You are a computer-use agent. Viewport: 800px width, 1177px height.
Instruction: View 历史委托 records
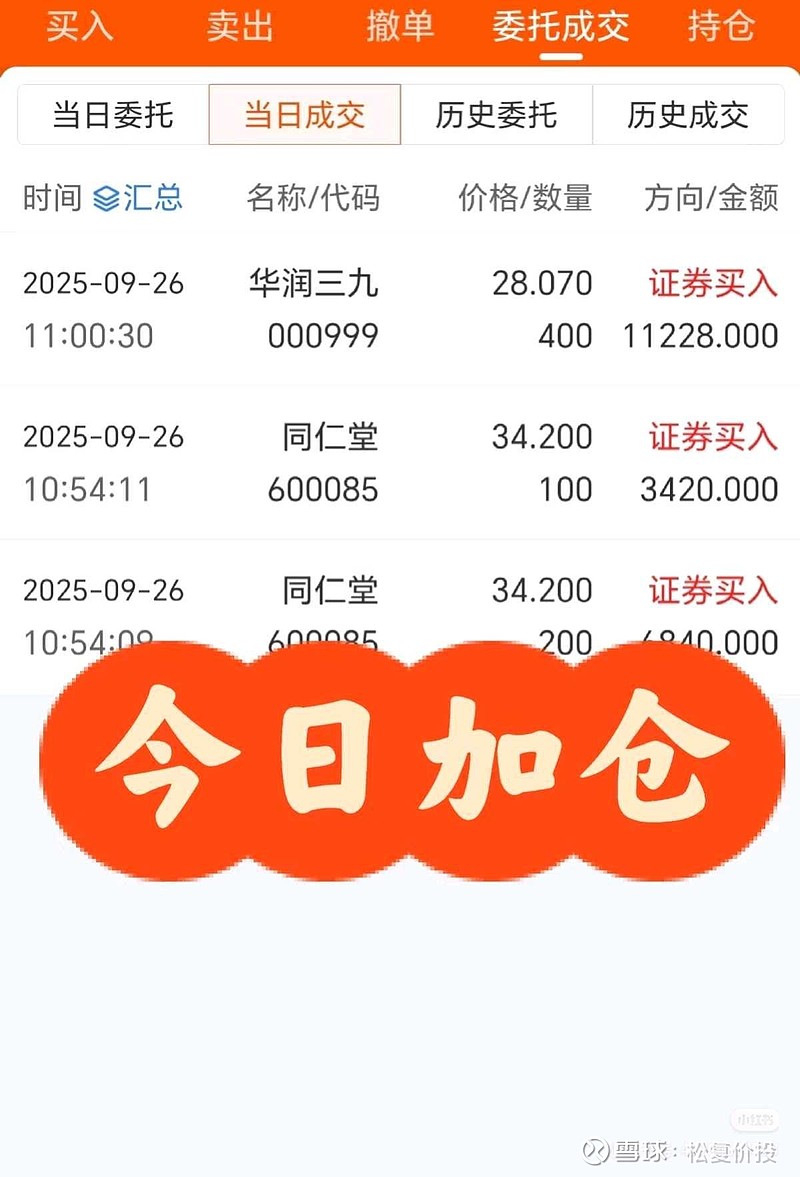click(x=496, y=115)
